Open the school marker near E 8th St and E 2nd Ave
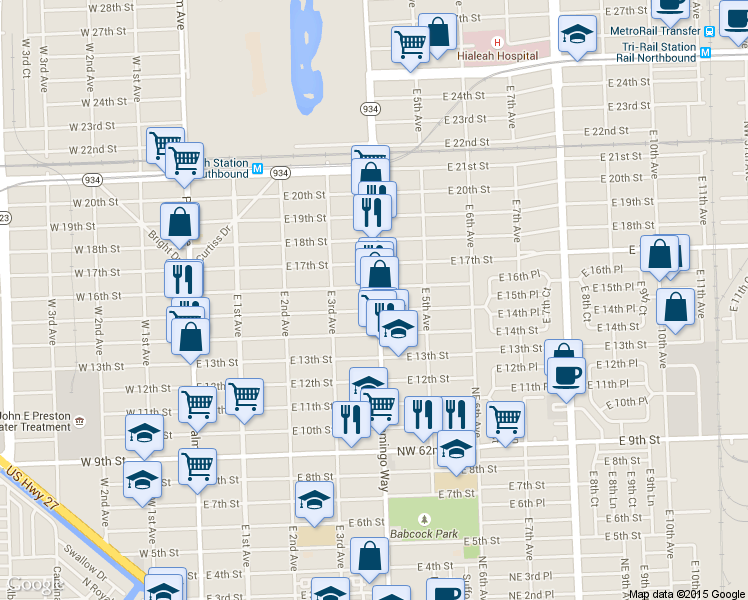 click(314, 504)
